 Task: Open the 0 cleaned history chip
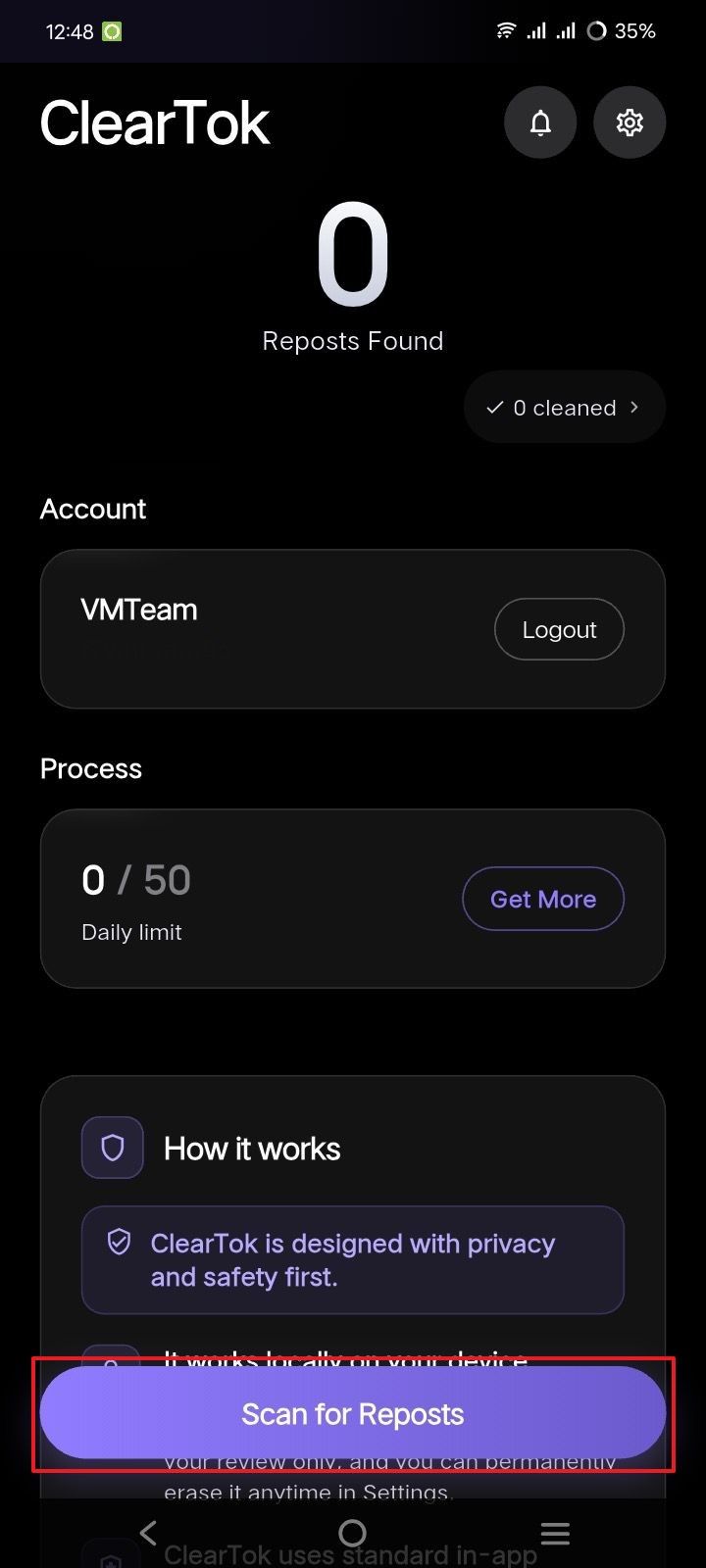pos(565,407)
